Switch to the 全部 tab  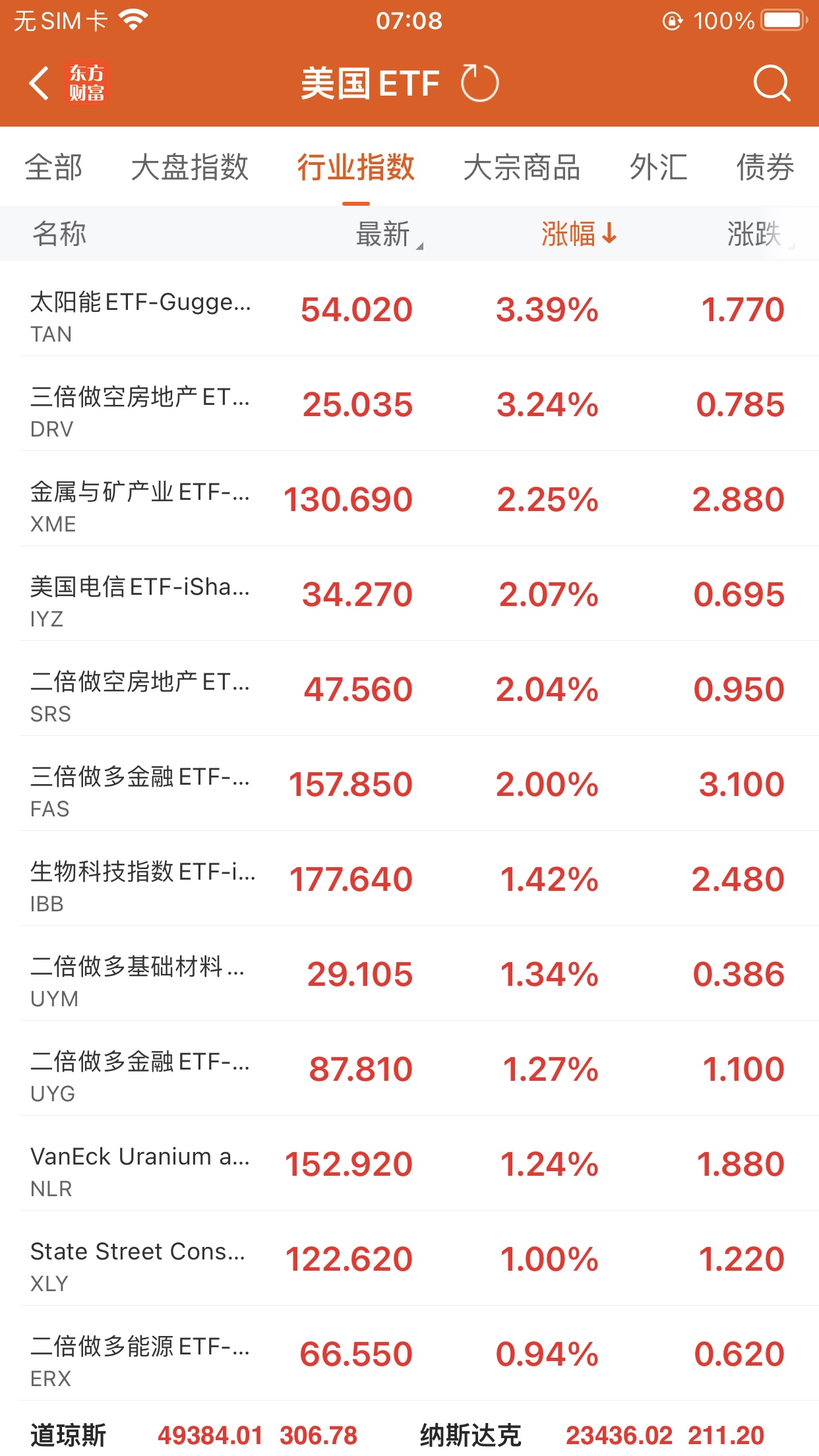click(x=54, y=167)
